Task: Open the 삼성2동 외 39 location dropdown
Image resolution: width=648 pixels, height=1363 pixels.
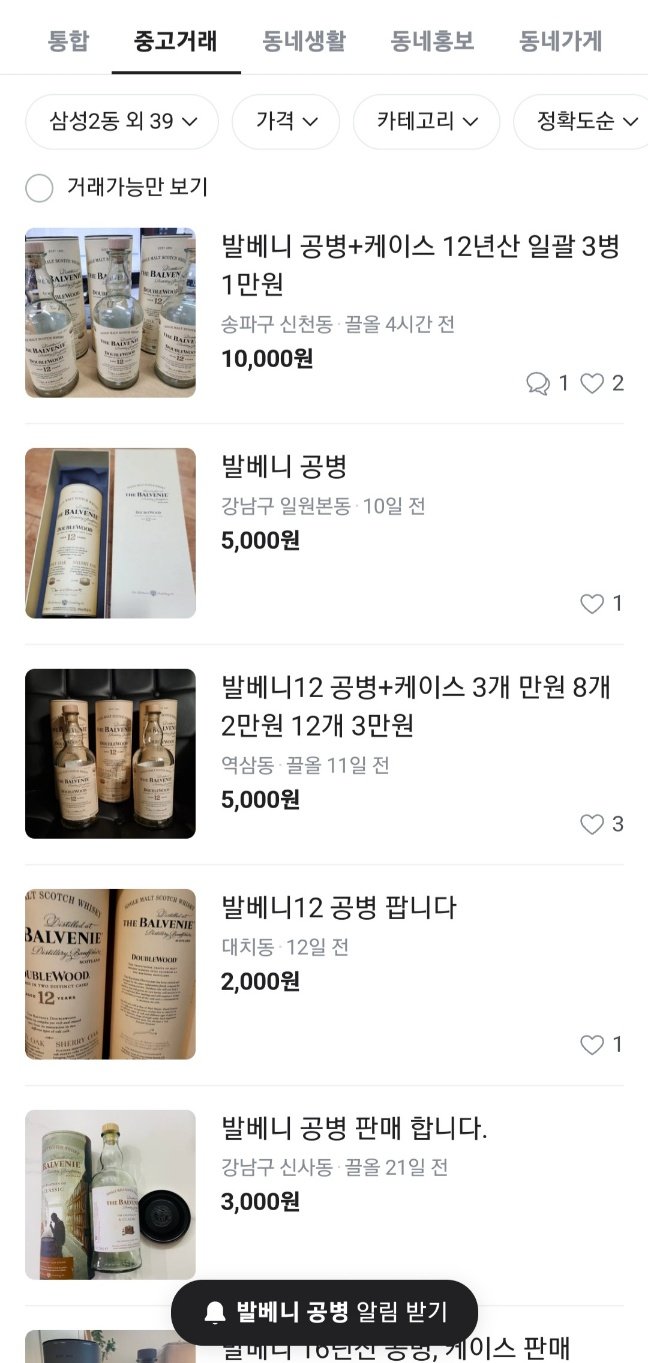Action: (121, 122)
